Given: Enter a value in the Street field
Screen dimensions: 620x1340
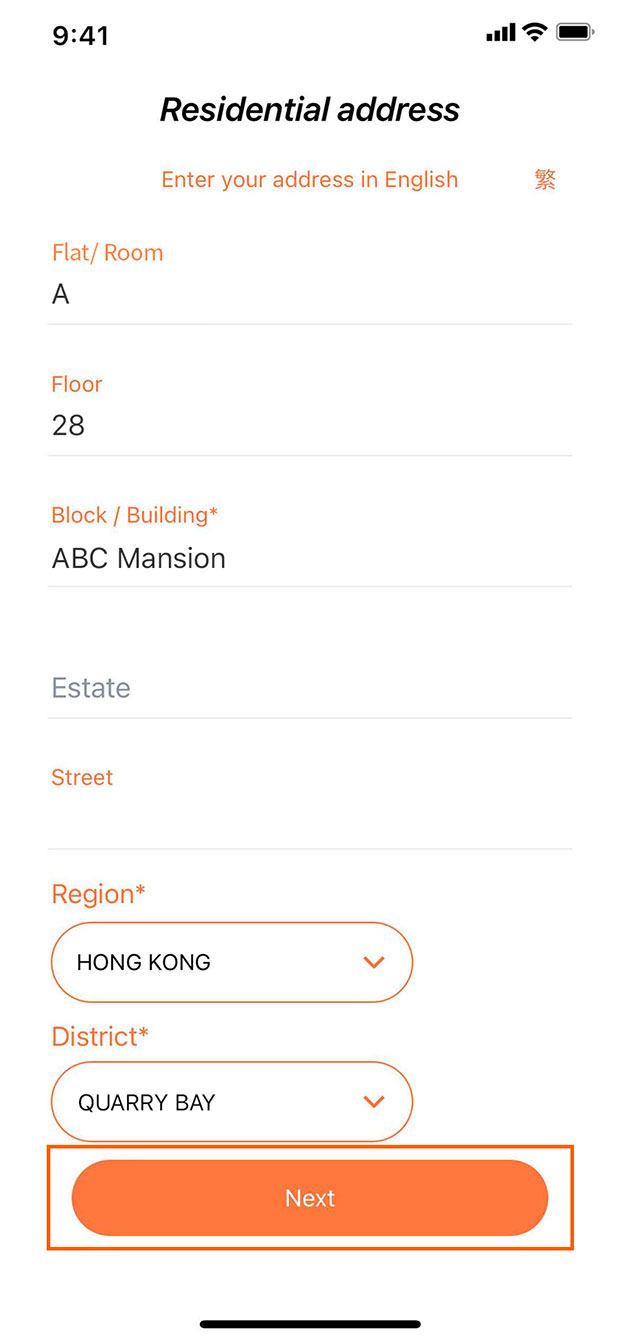Looking at the screenshot, I should coord(310,820).
